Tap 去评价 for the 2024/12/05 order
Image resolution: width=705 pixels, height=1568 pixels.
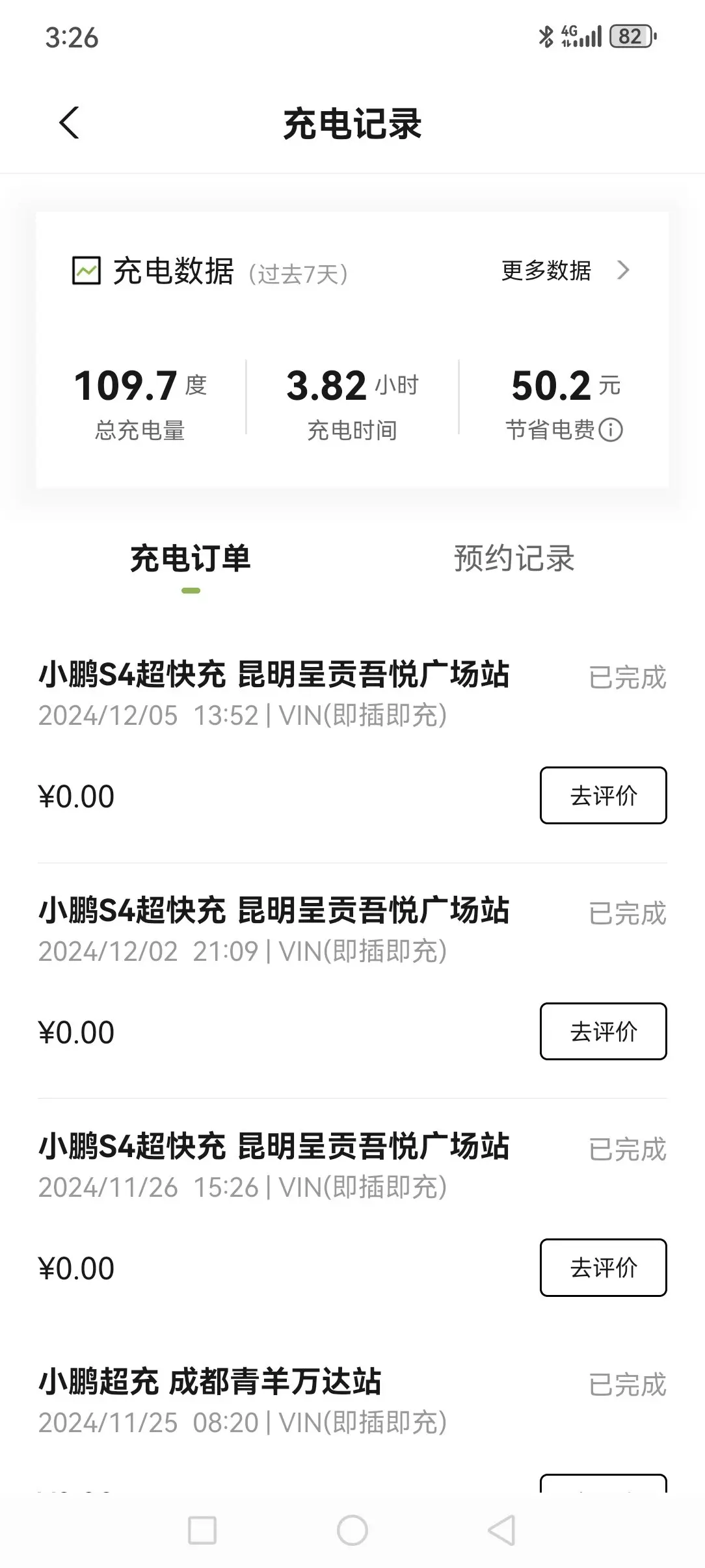(x=603, y=796)
